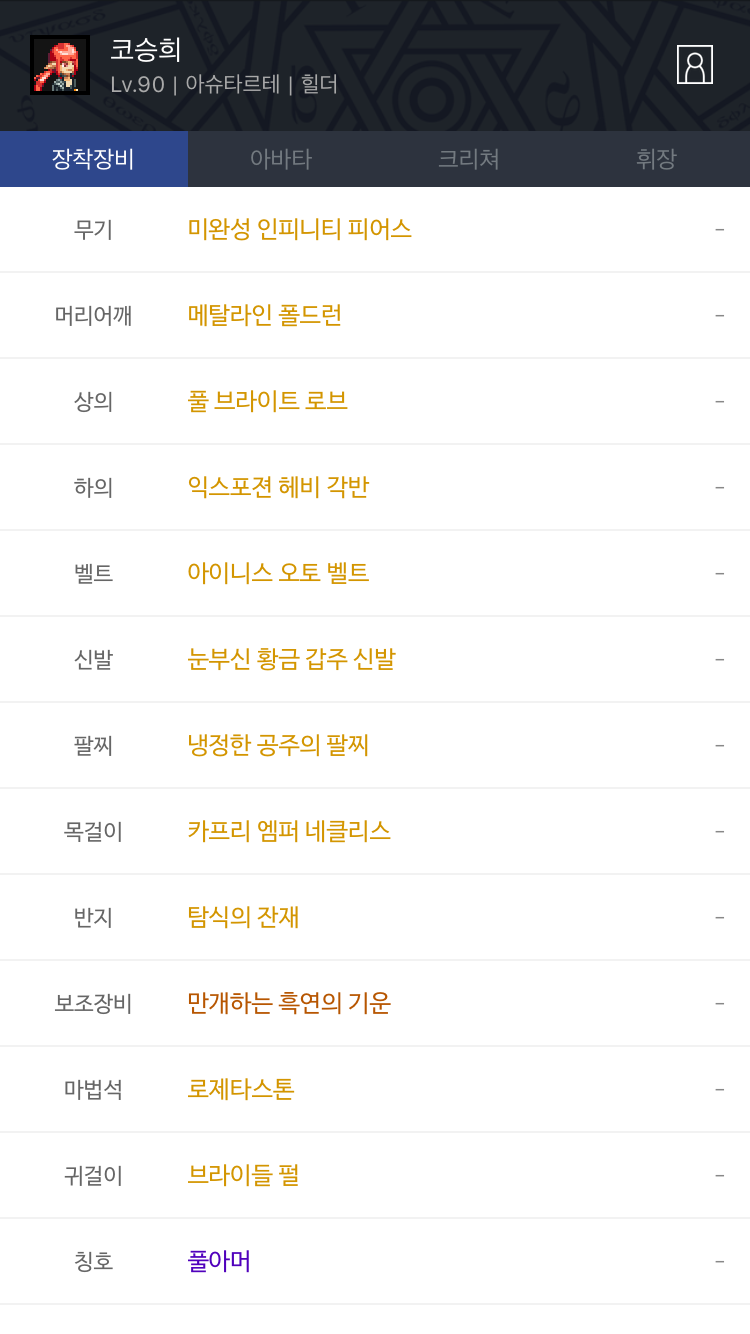Show 익스포젼 헤비 각반 details
Screen dimensions: 750x1334
coord(278,487)
